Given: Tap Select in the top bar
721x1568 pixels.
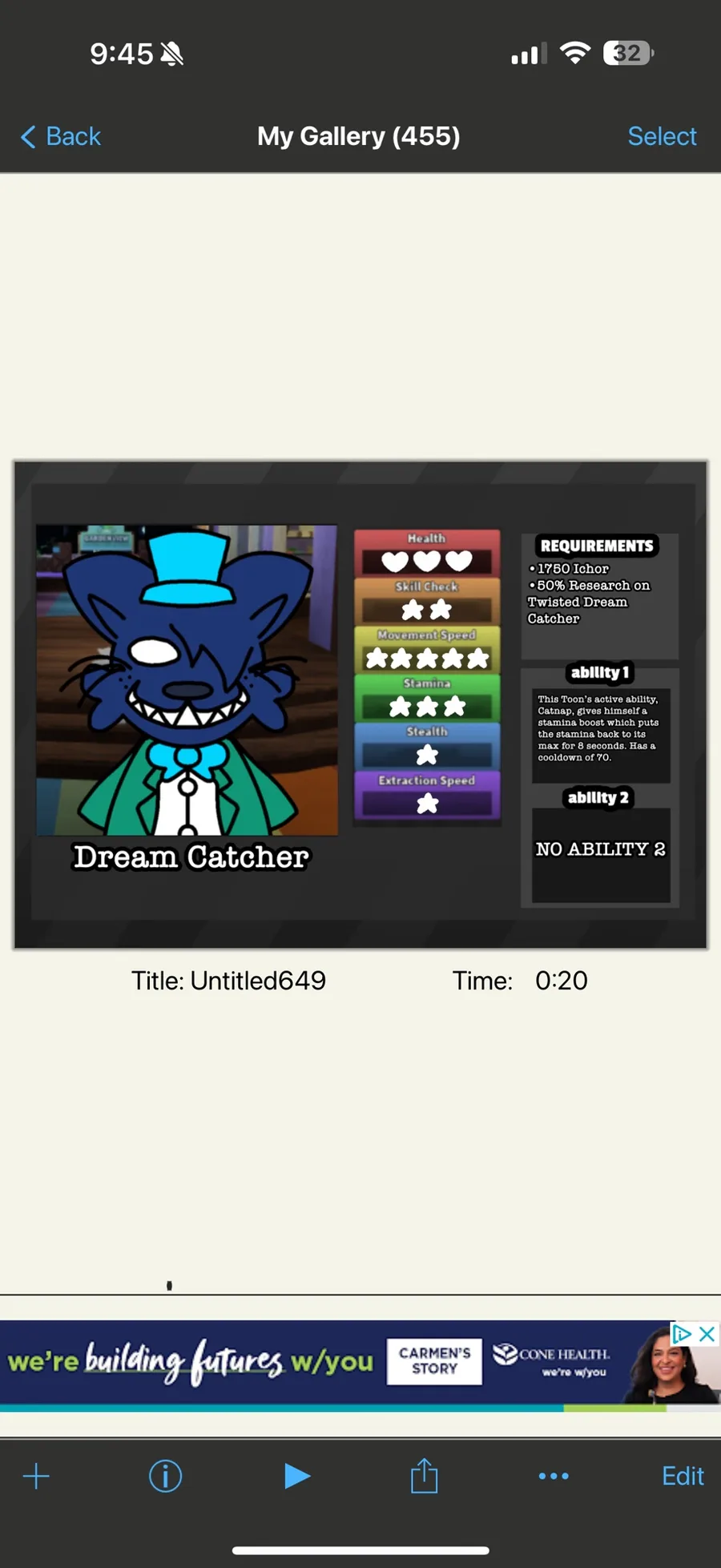Looking at the screenshot, I should pos(662,136).
